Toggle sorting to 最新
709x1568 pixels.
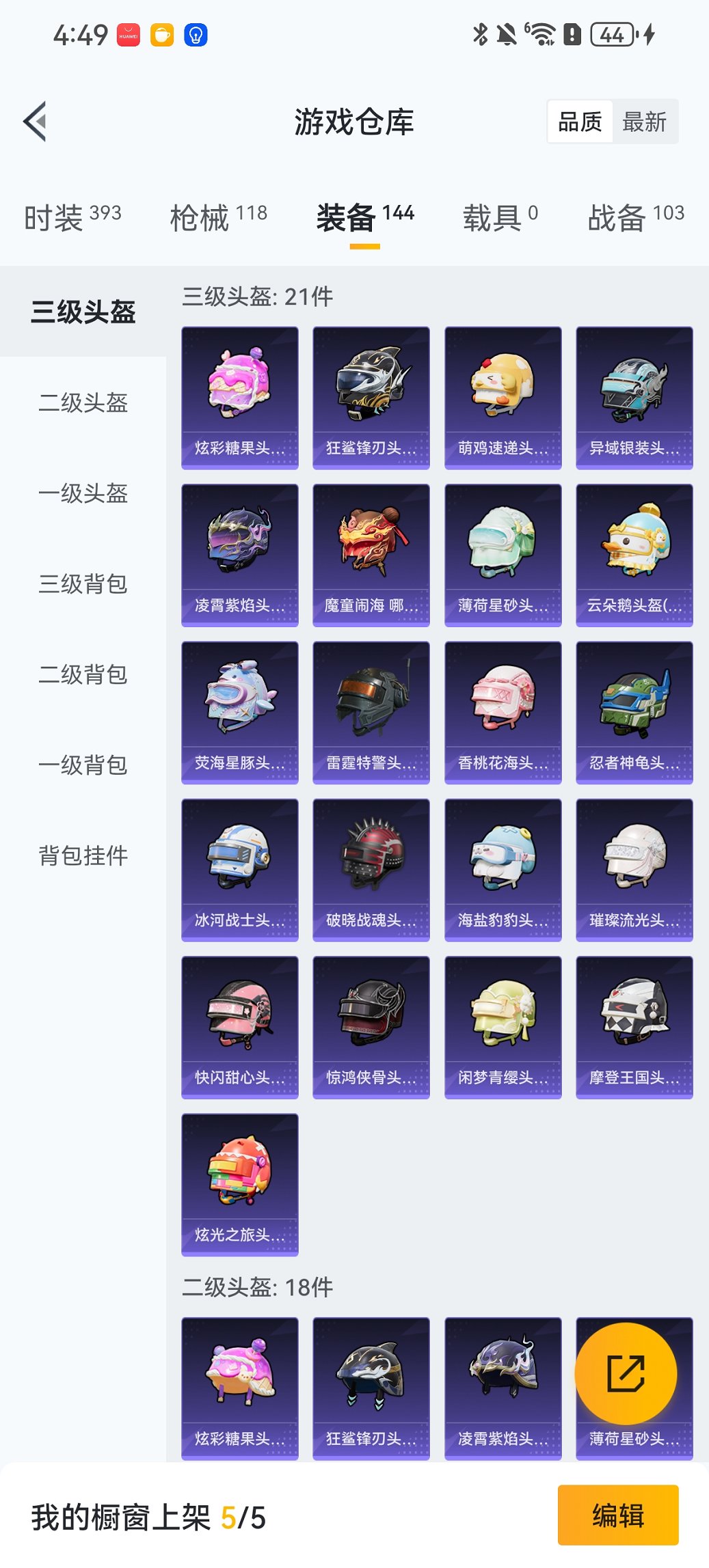[x=643, y=121]
